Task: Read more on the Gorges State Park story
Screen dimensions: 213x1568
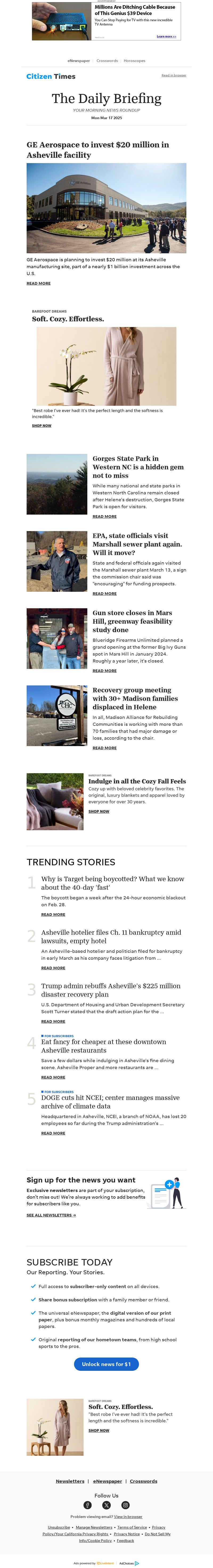Action: [104, 516]
